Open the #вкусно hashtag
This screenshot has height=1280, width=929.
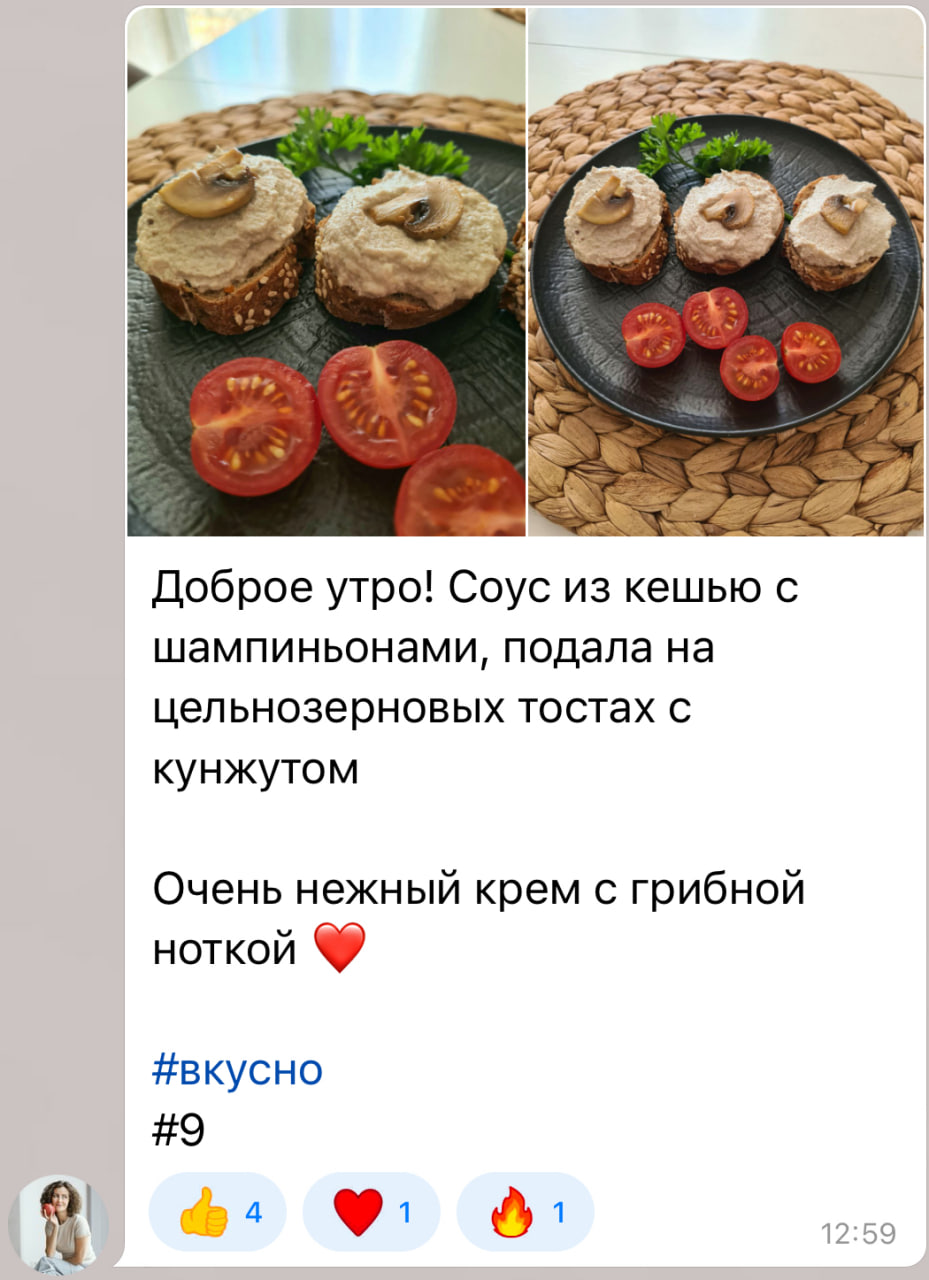pyautogui.click(x=238, y=1069)
